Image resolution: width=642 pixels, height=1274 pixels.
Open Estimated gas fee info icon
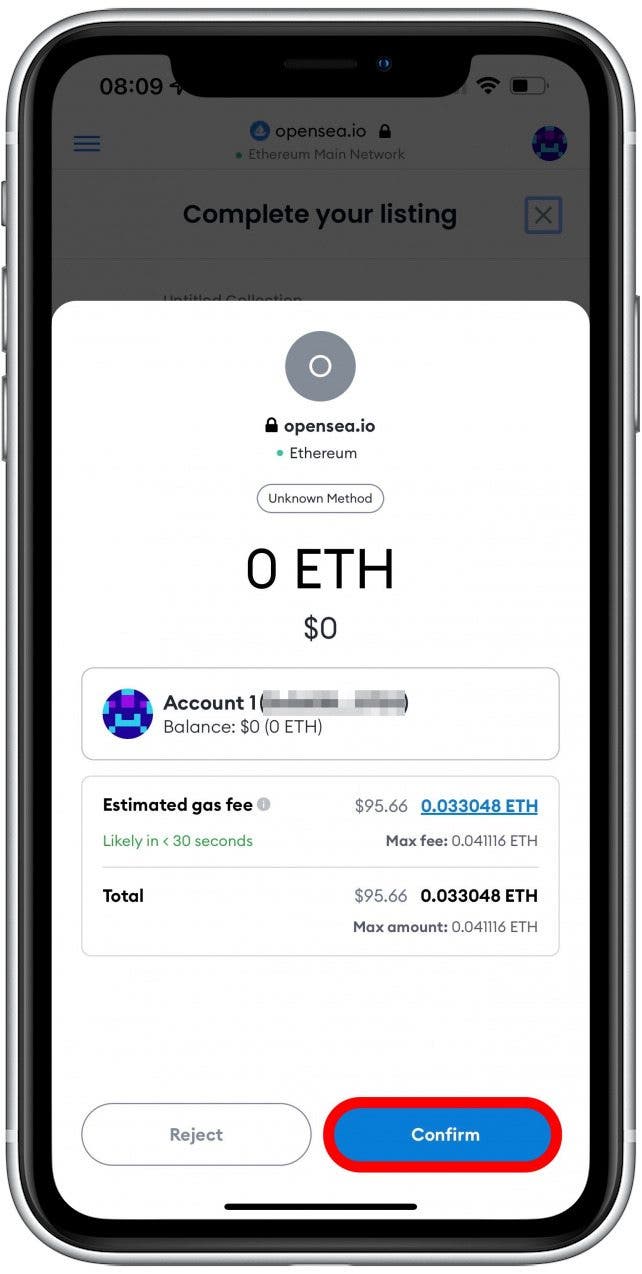(264, 805)
